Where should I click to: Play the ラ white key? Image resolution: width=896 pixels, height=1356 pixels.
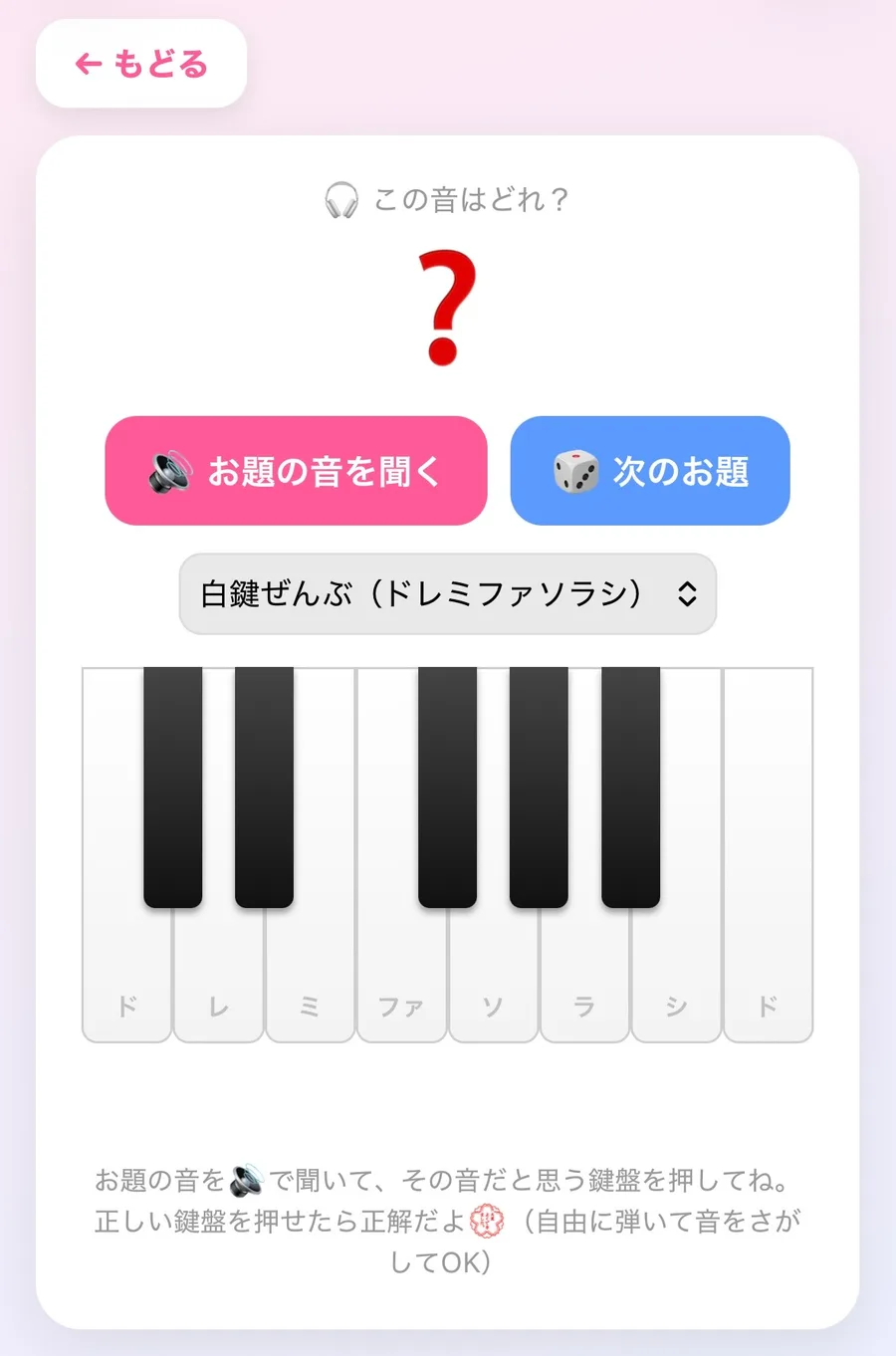pyautogui.click(x=585, y=976)
